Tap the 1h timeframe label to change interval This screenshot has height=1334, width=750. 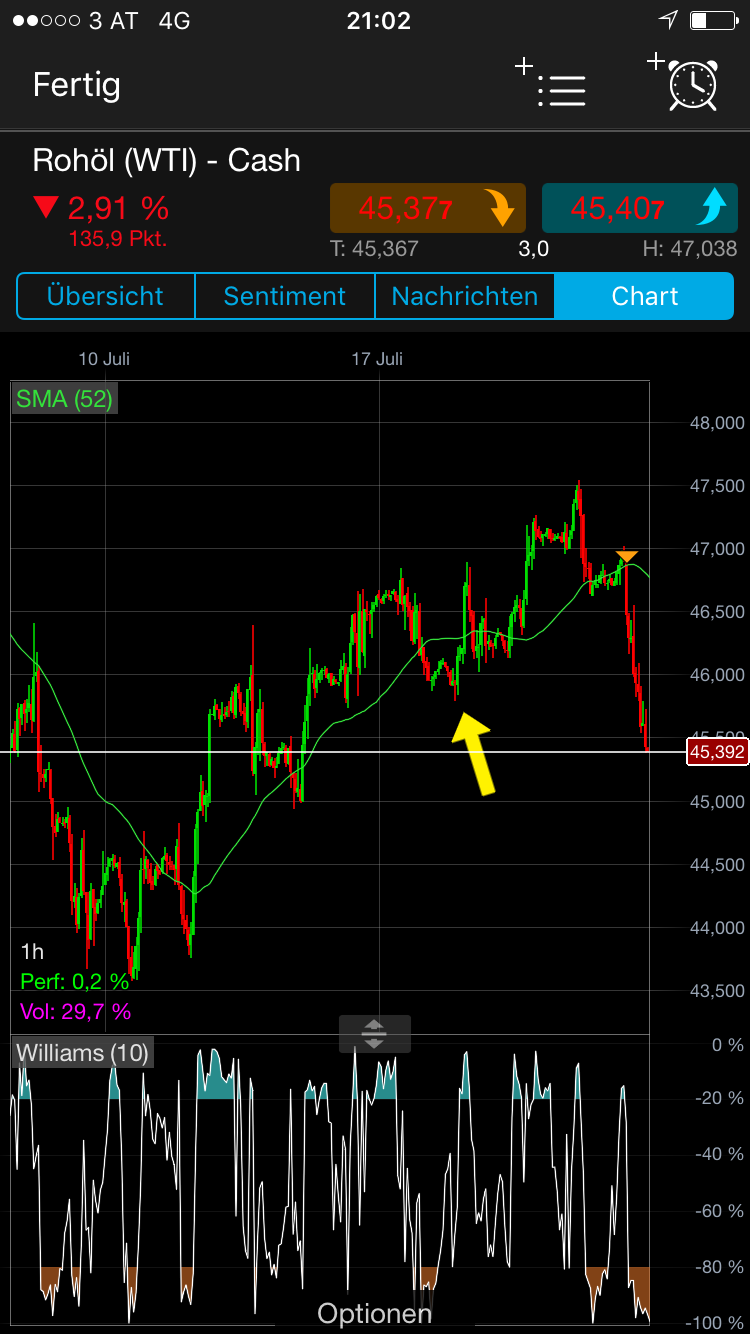tap(33, 951)
